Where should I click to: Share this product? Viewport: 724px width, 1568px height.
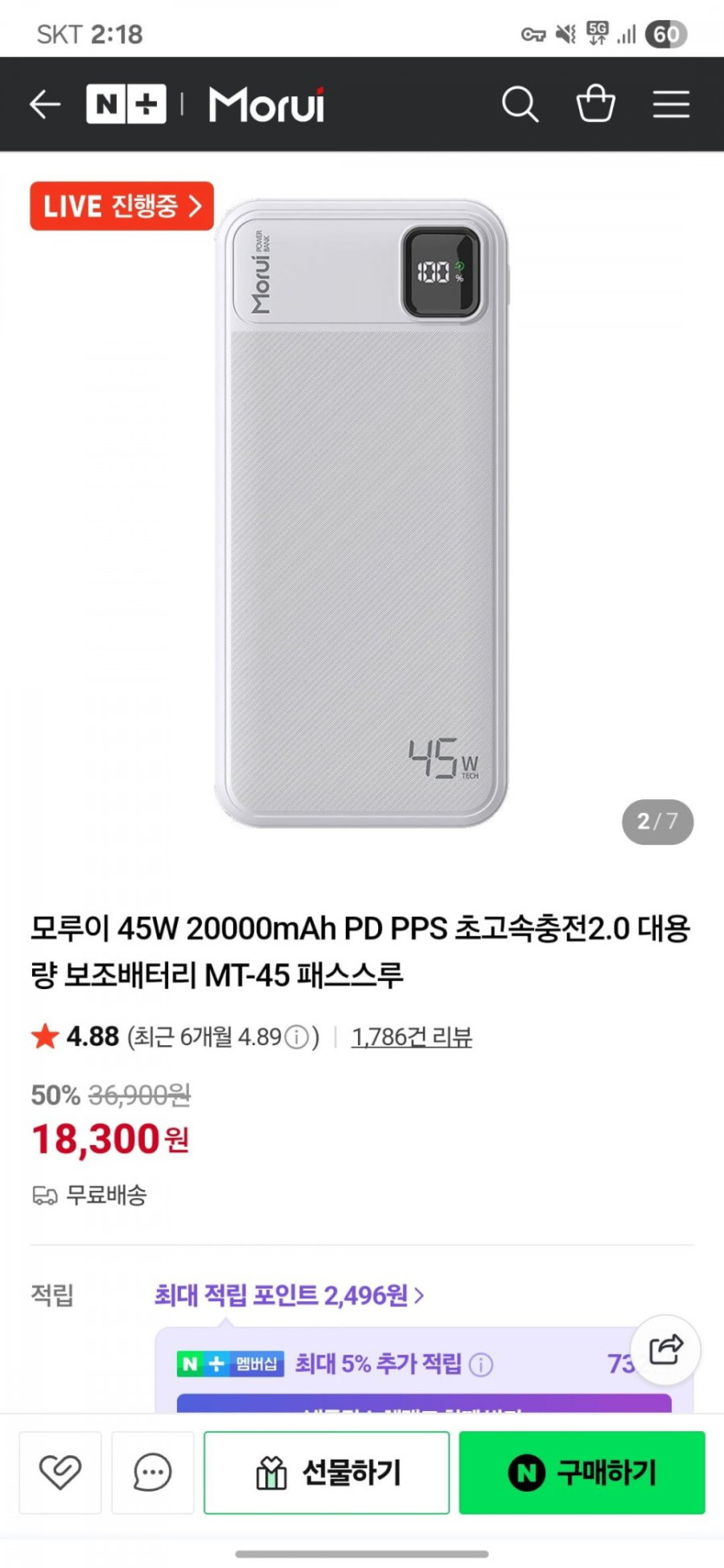665,1350
